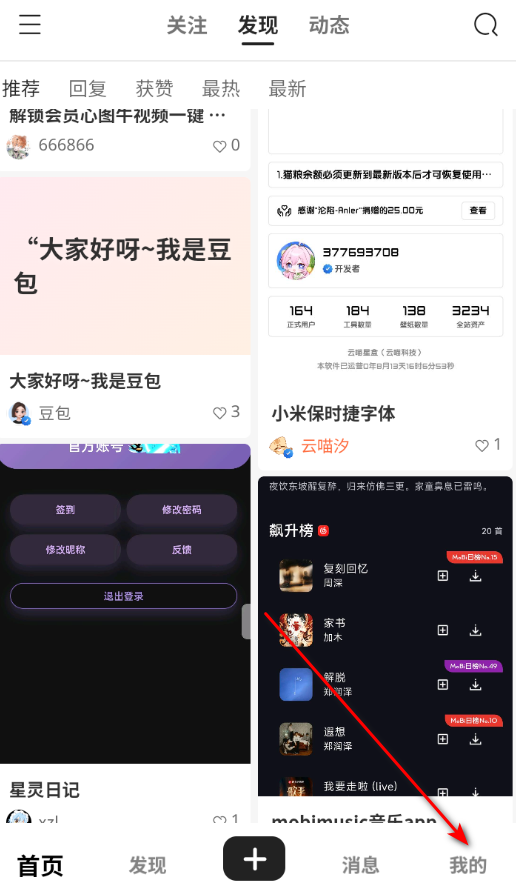Switch to the 关注 top tab
This screenshot has height=886, width=516.
coord(187,25)
